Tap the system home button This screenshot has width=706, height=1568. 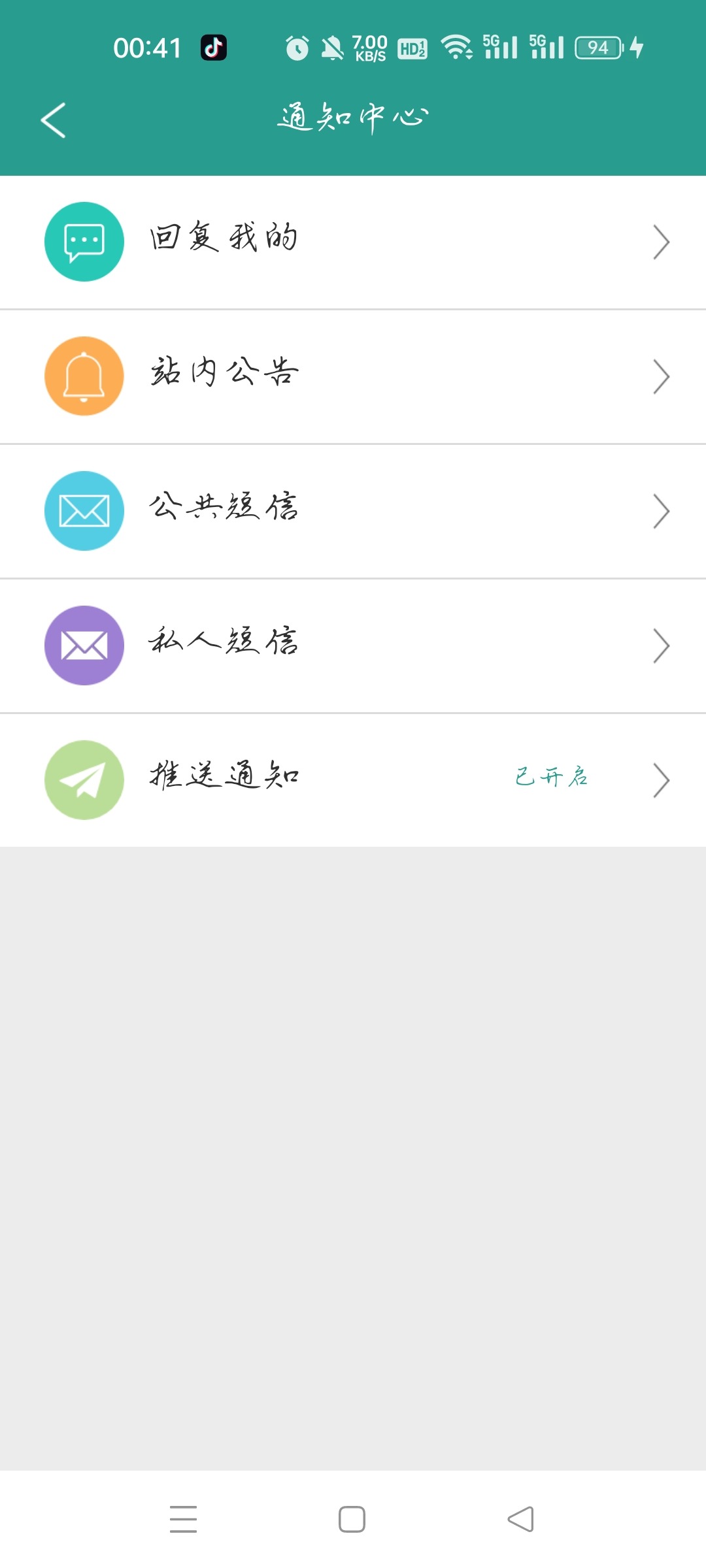coord(352,1519)
